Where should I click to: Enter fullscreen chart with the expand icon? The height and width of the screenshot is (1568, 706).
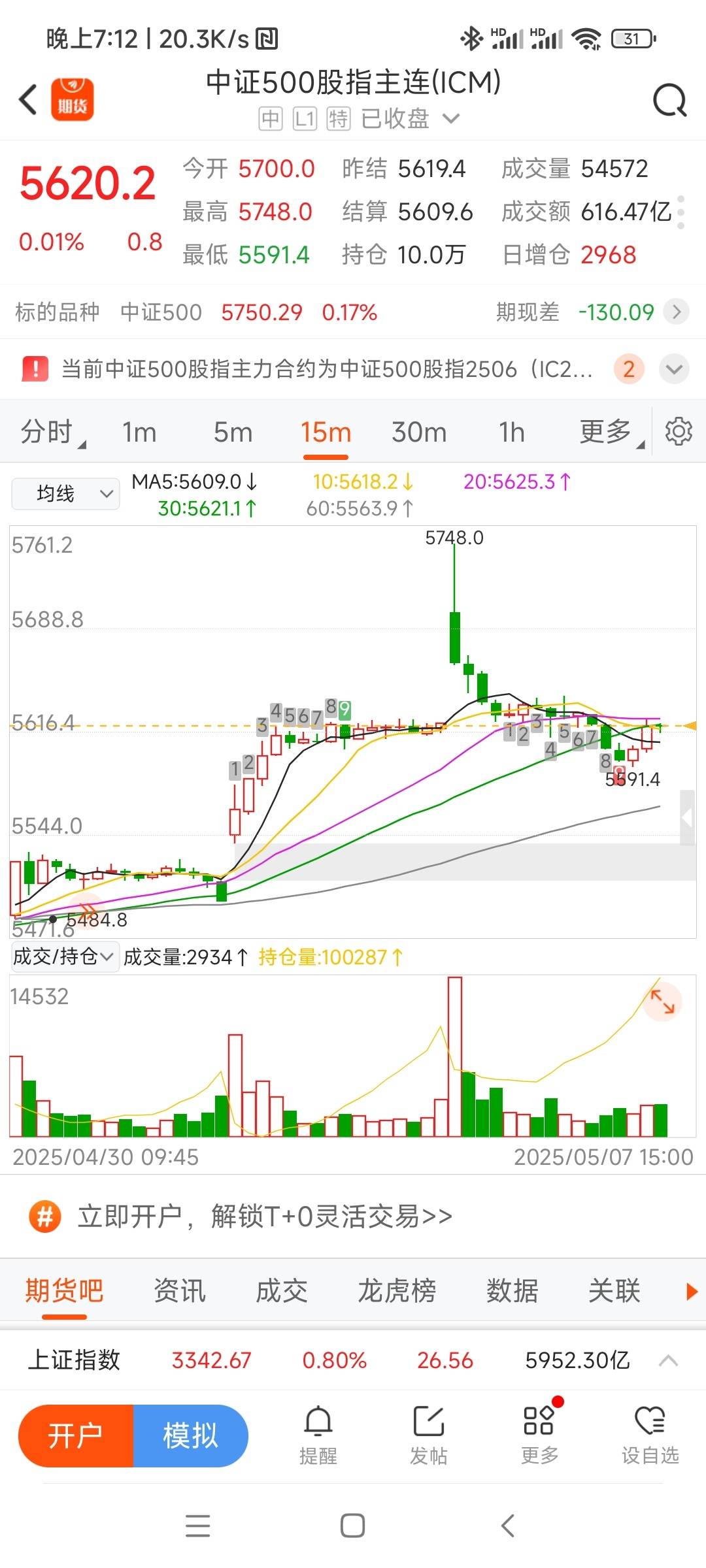662,1001
